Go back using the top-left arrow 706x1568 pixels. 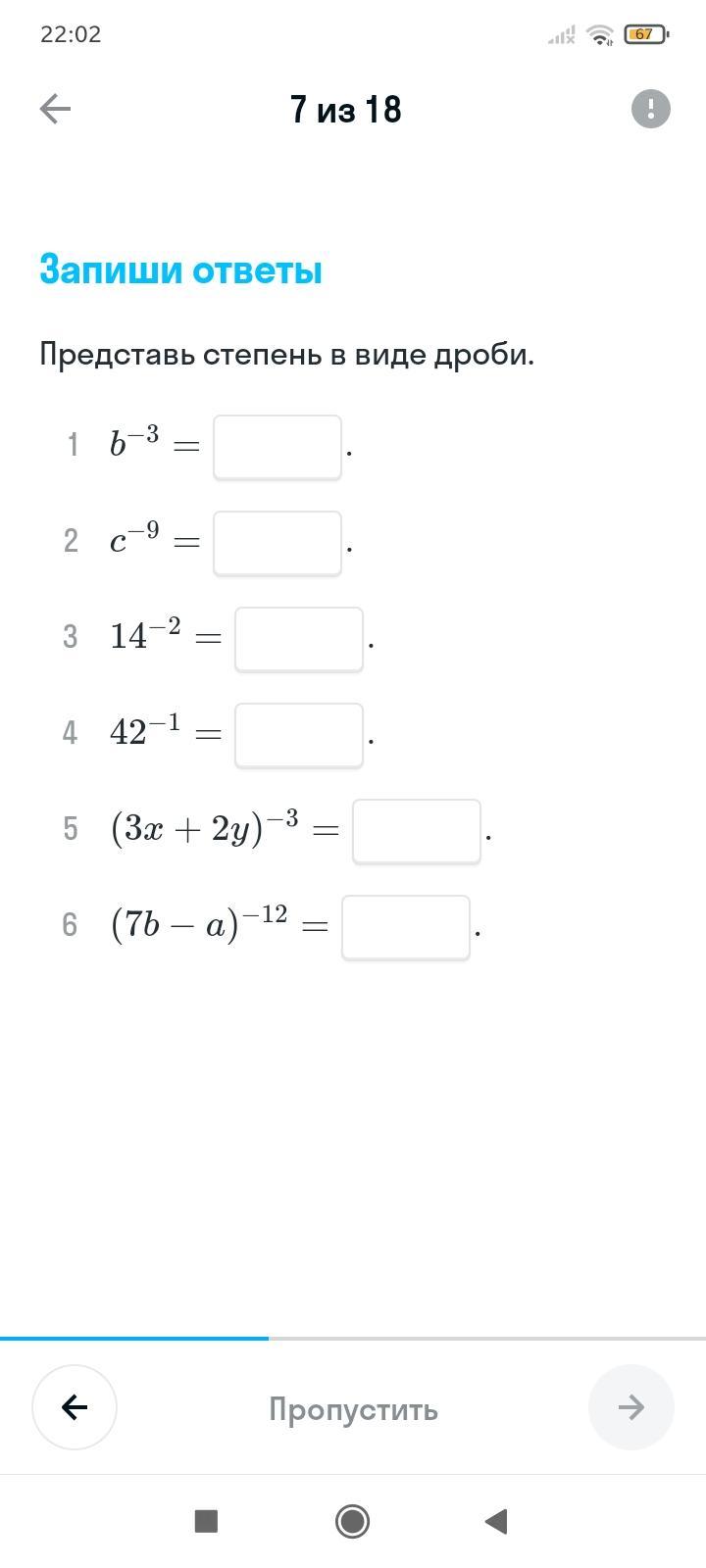pyautogui.click(x=56, y=109)
